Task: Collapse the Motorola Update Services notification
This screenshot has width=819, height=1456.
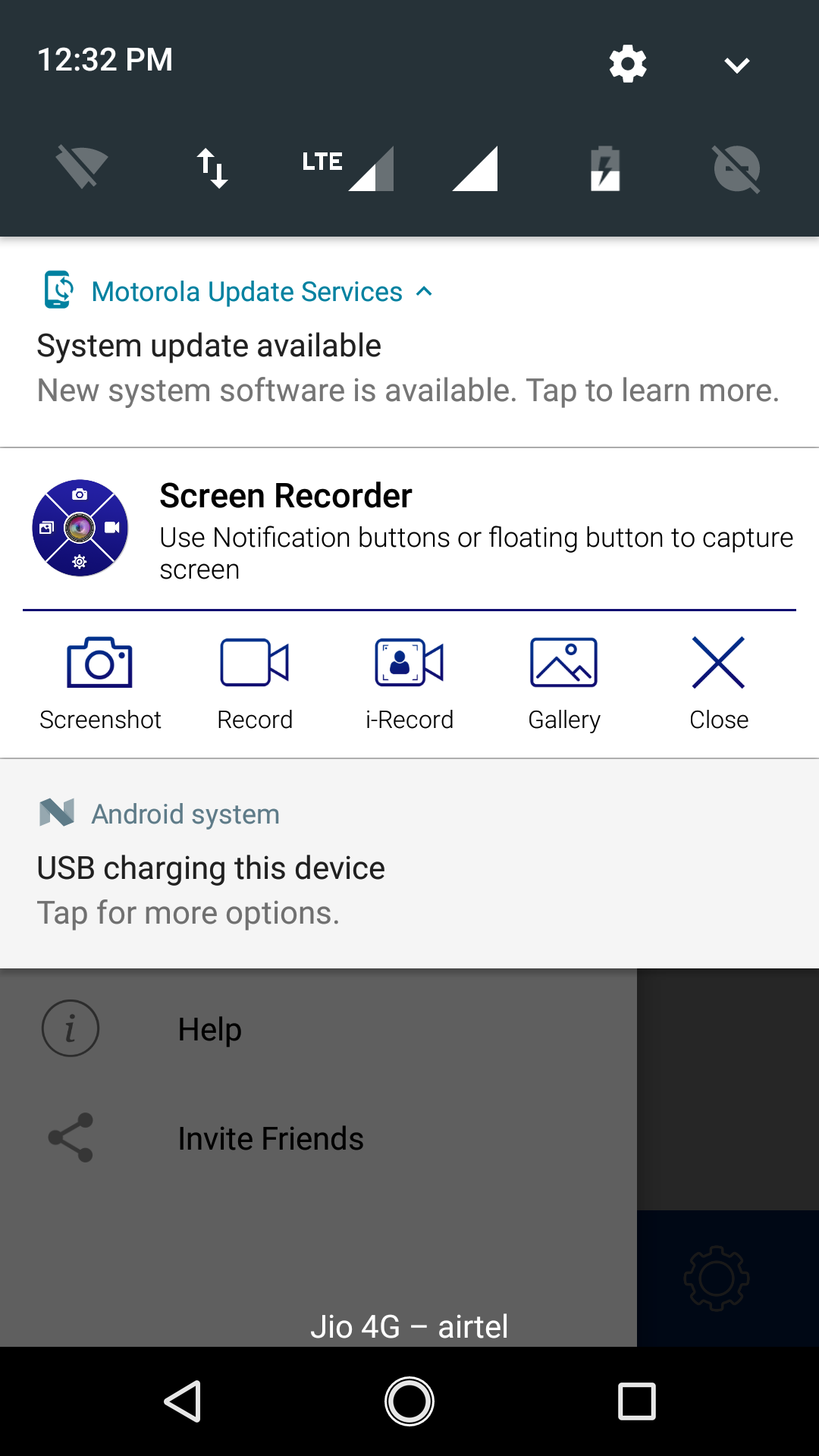Action: [425, 292]
